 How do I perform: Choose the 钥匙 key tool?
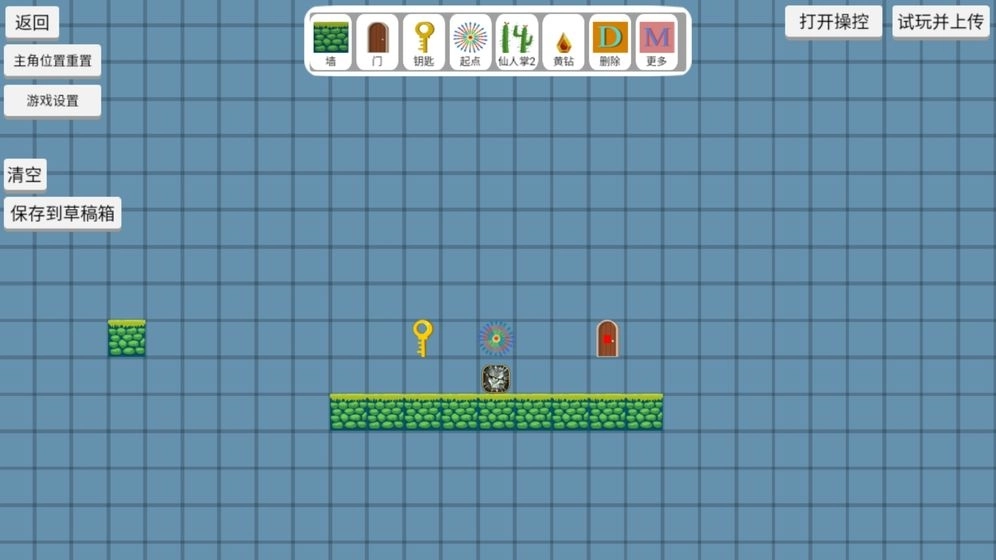[424, 42]
